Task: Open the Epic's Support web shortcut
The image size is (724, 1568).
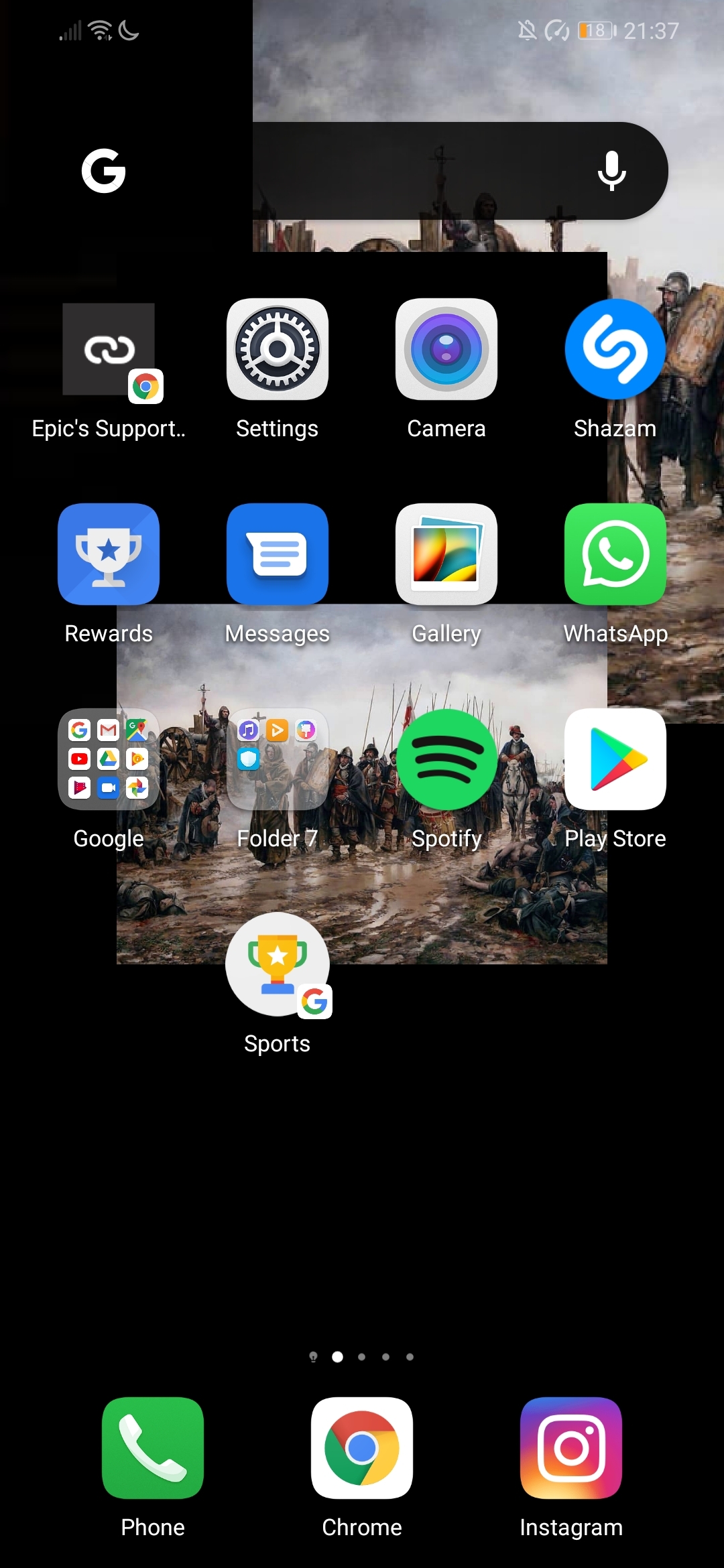Action: point(109,349)
